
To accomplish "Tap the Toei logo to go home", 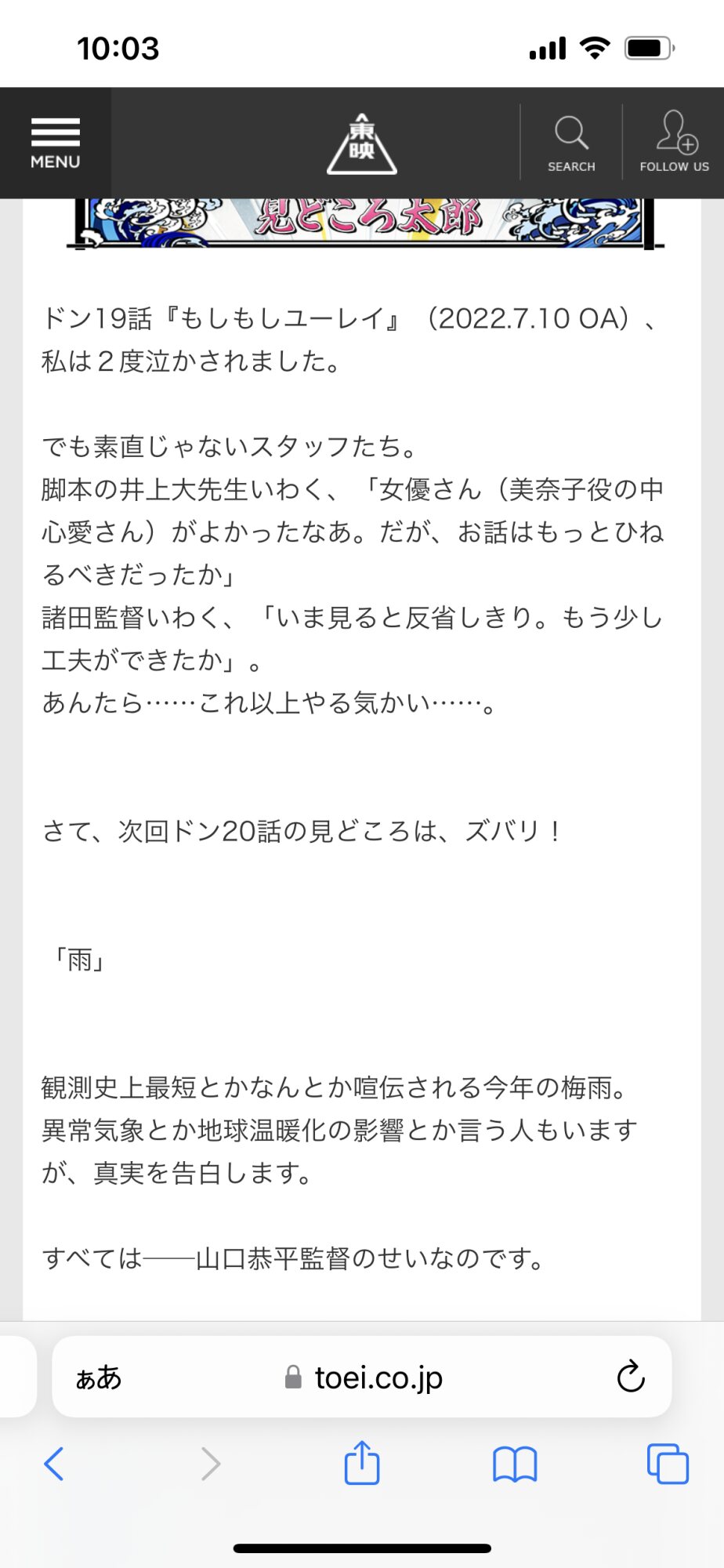I will click(361, 143).
